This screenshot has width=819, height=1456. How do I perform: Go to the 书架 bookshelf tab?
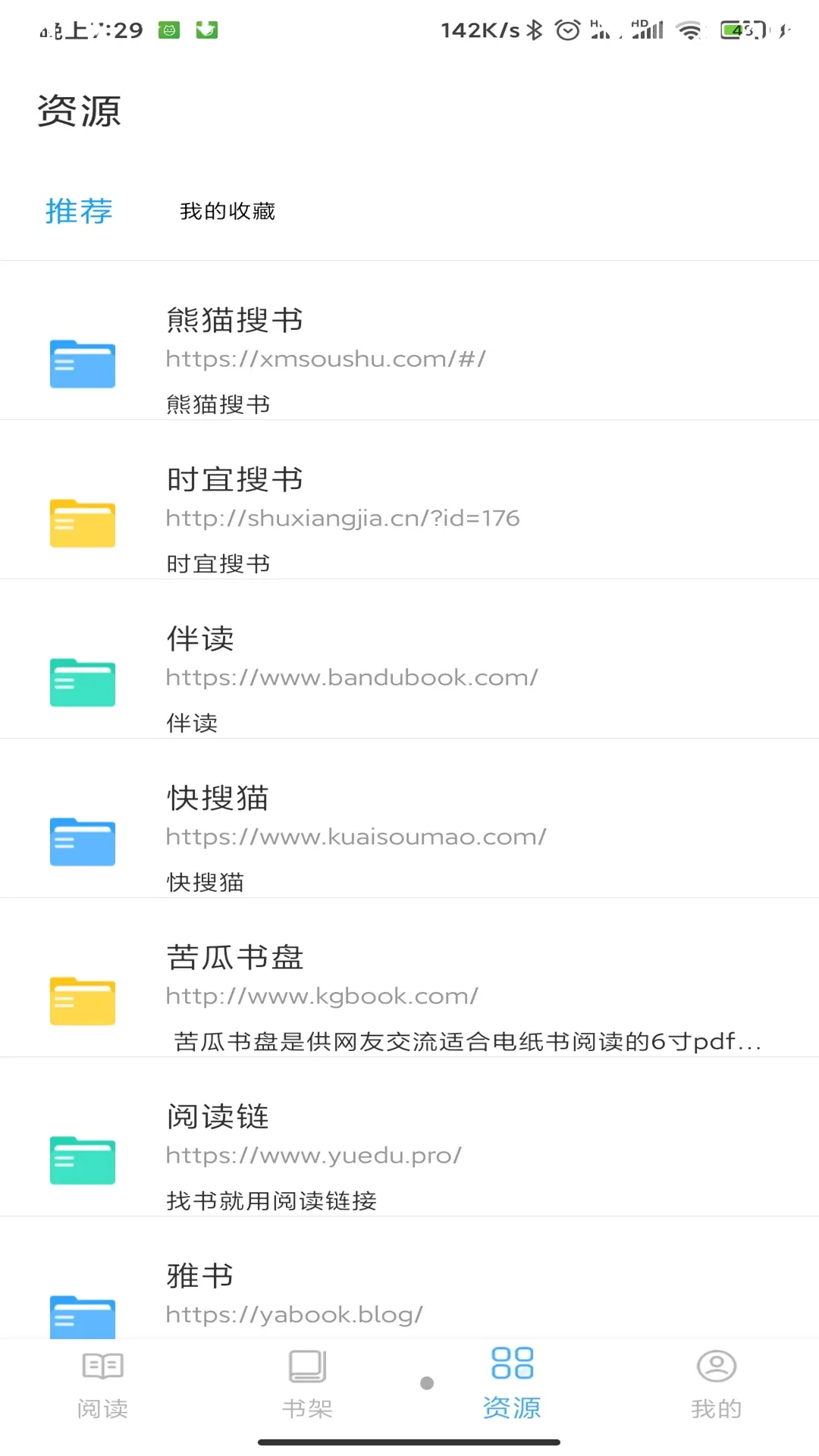tap(307, 1385)
